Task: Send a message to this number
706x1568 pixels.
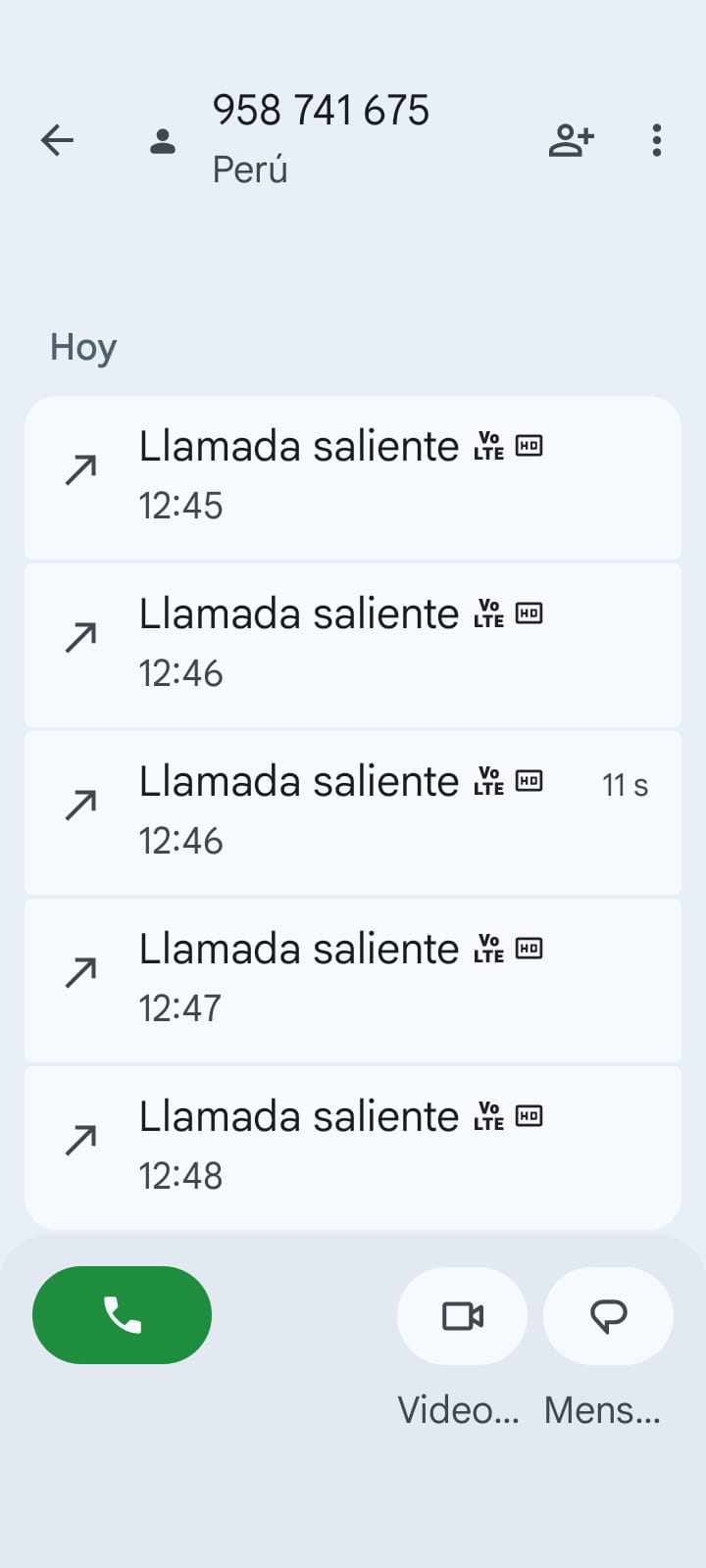Action: tap(608, 1315)
